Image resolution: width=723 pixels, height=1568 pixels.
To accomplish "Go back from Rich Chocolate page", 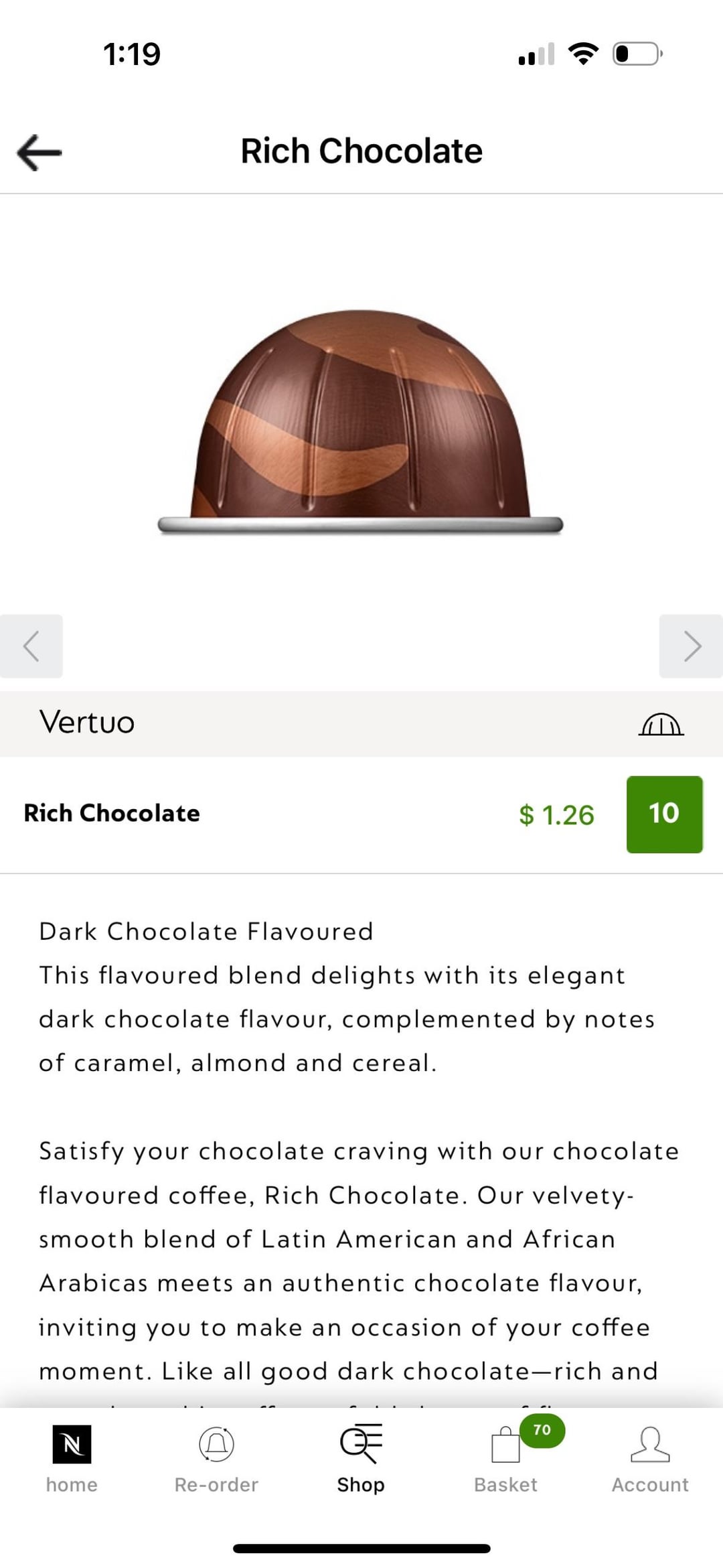I will 39,152.
